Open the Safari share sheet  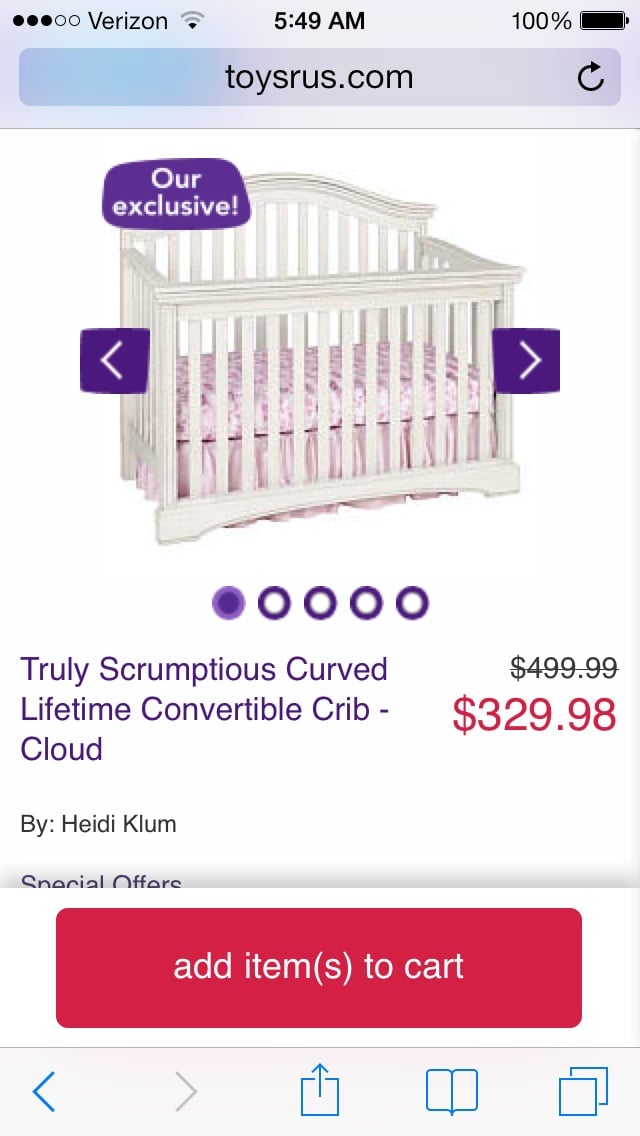[x=320, y=1090]
